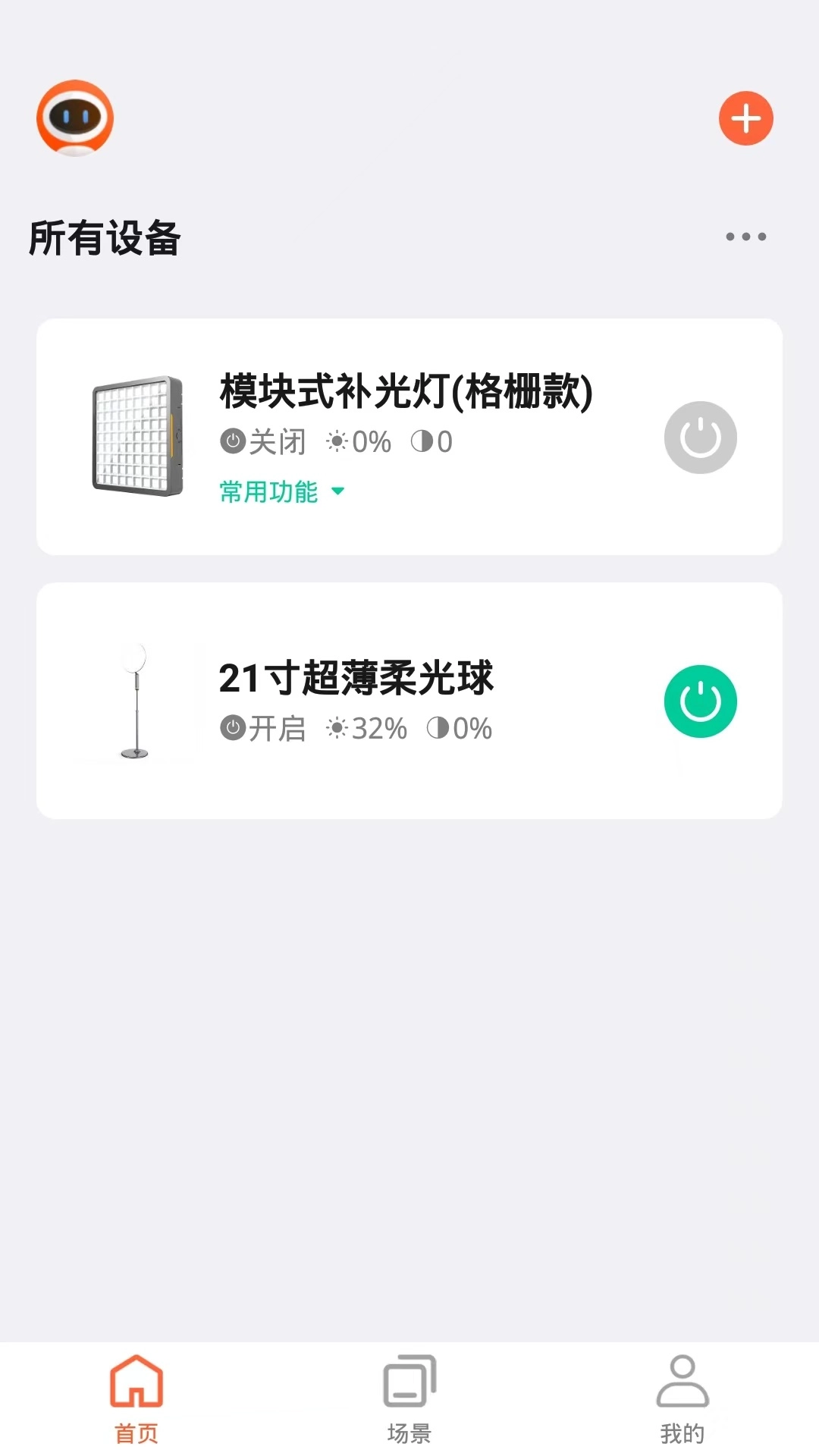Tap the orange plus icon to add device
819x1456 pixels.
coord(745,118)
